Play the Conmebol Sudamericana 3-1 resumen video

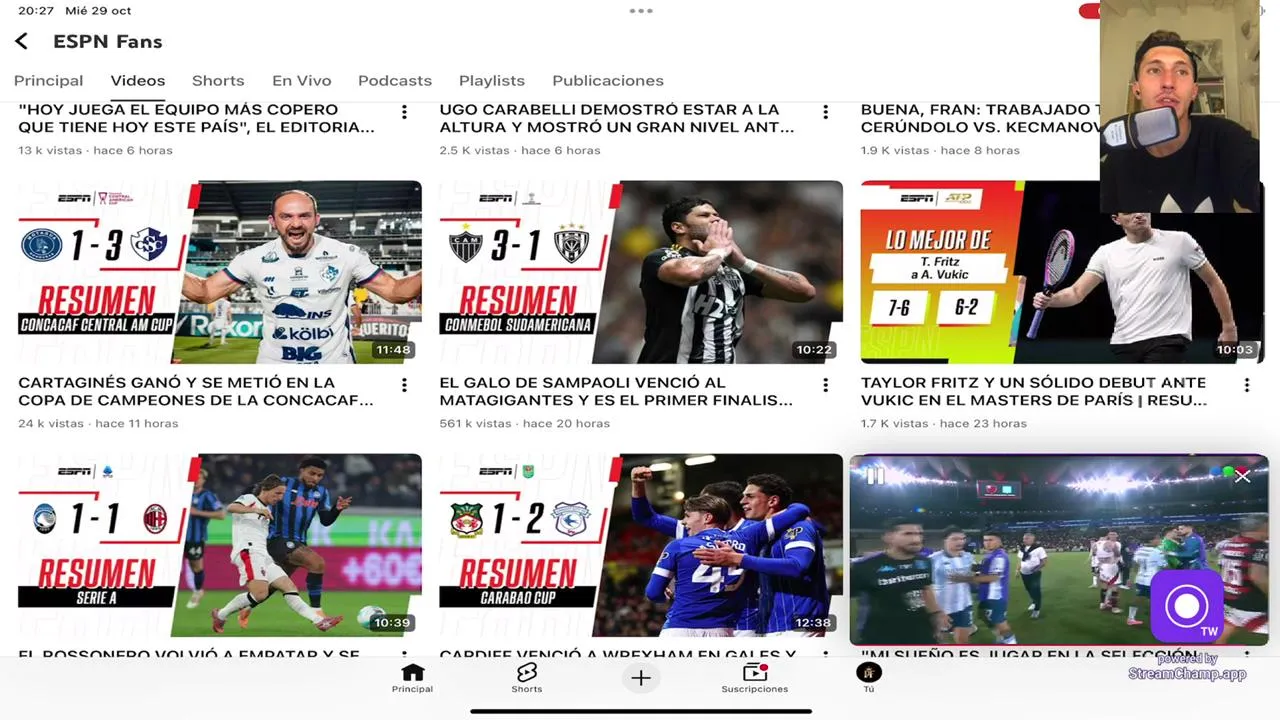640,271
